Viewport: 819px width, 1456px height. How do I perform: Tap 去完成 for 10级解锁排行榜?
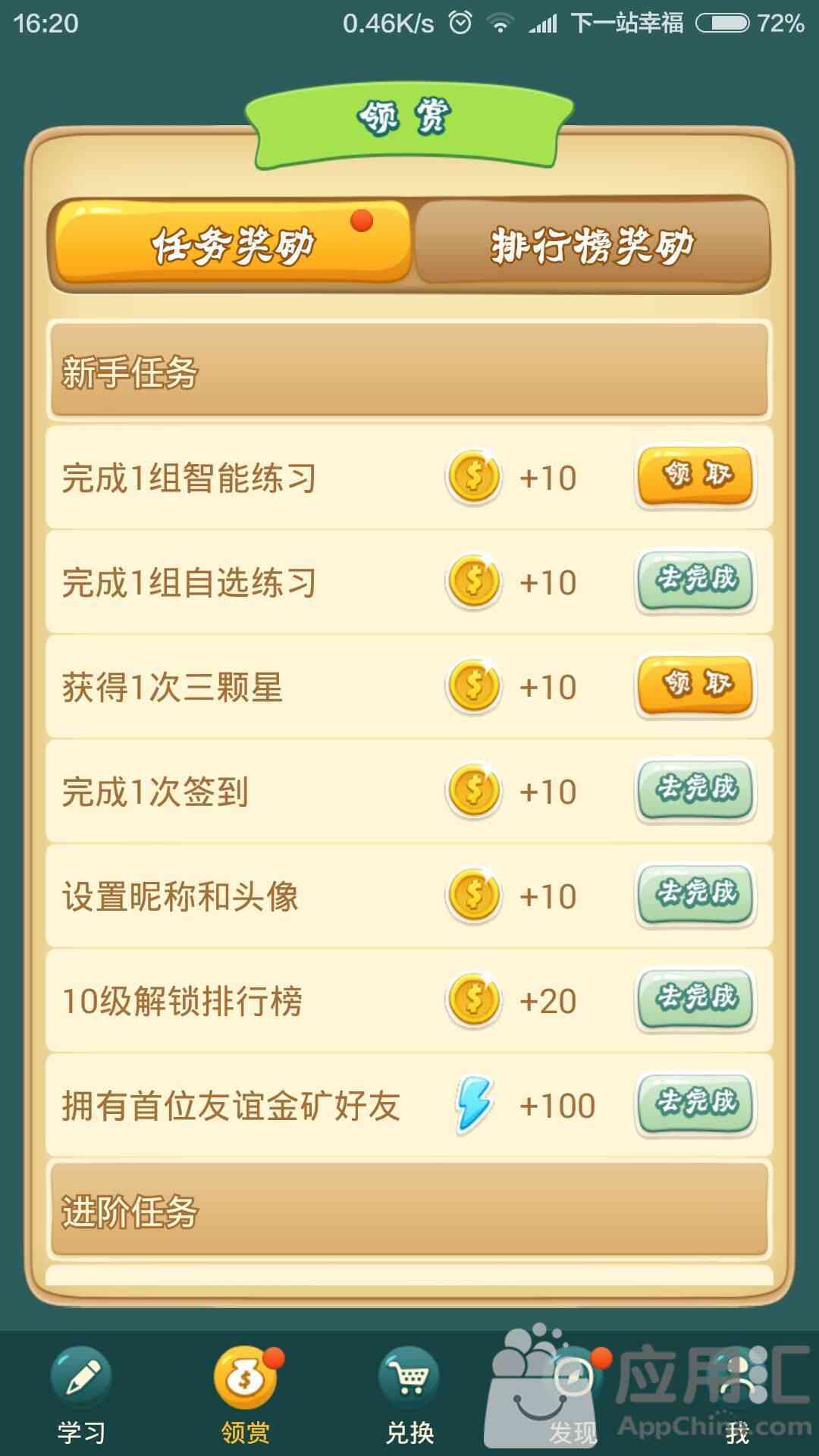tap(695, 999)
